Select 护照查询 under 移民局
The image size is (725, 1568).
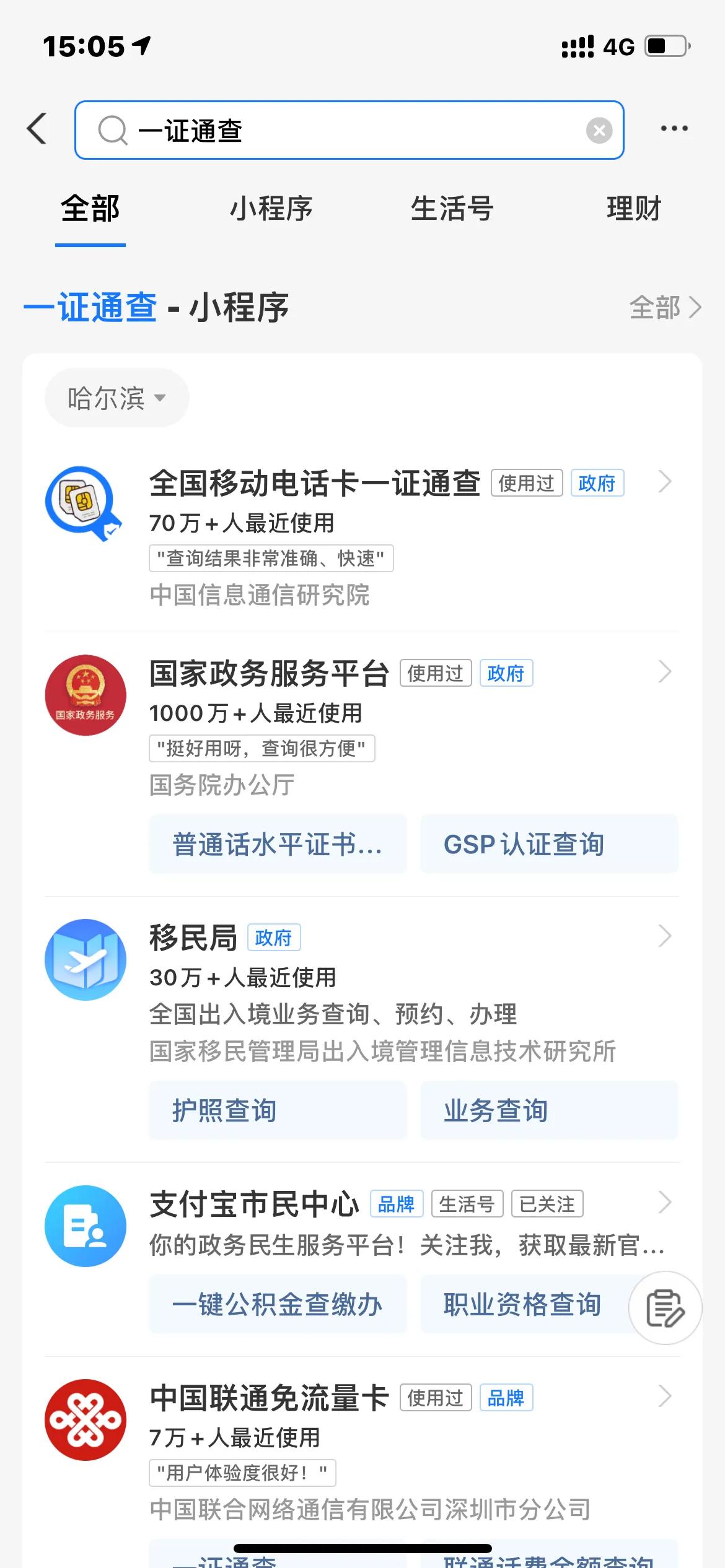pyautogui.click(x=278, y=1110)
